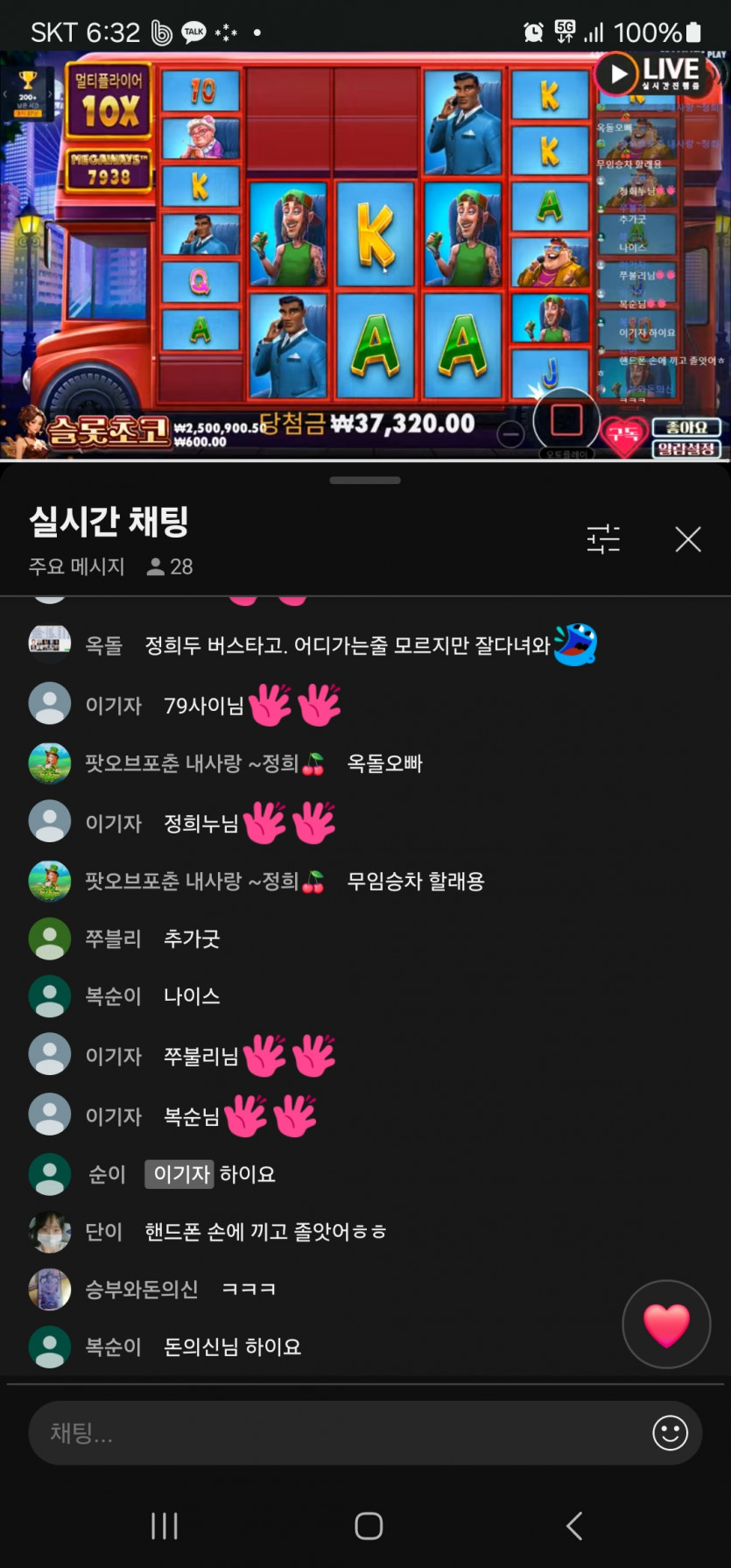This screenshot has width=731, height=1568.
Task: Open 옥돌's chat message
Action: (346, 646)
